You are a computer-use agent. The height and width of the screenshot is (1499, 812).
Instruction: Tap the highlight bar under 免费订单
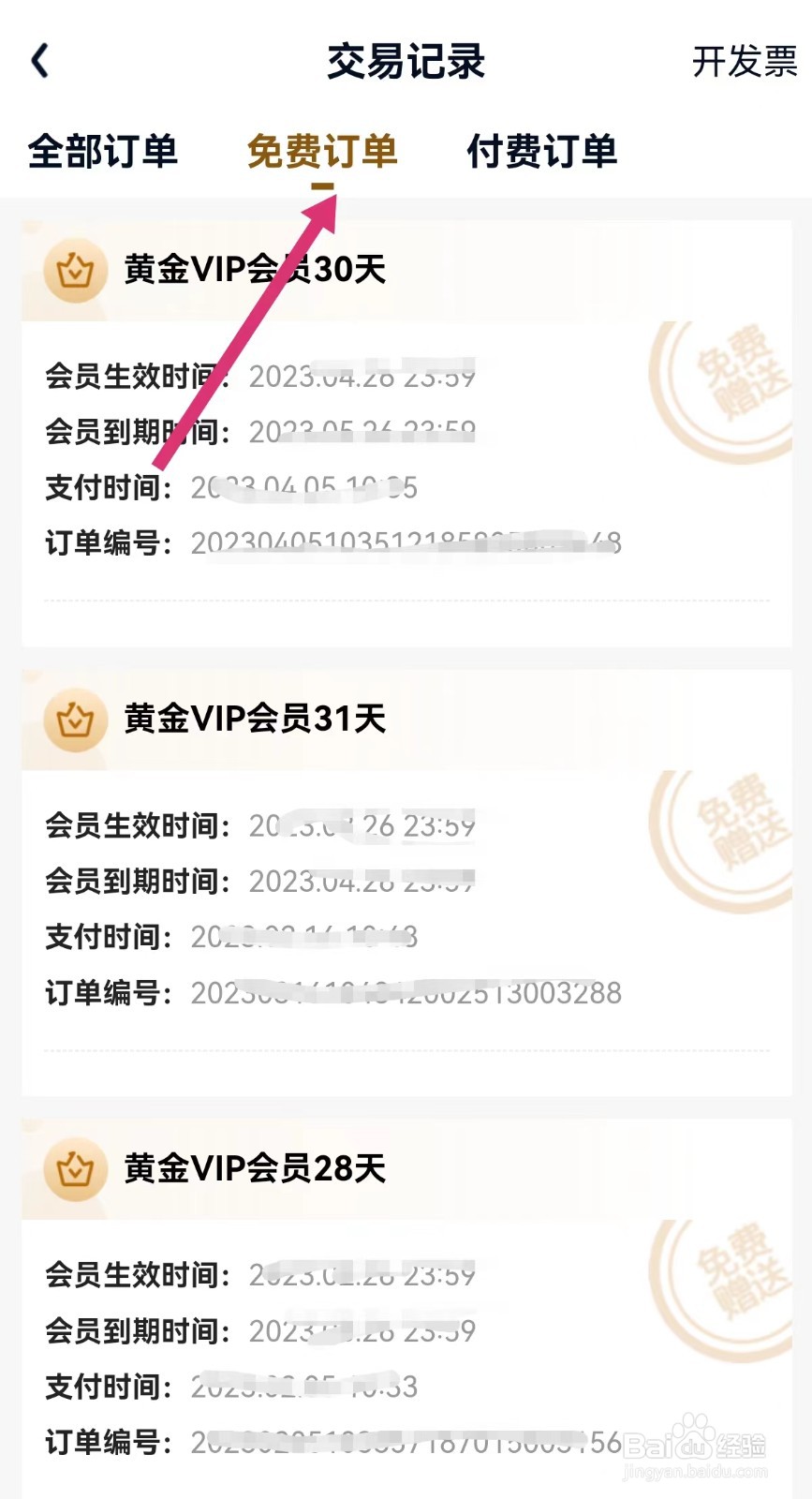(x=324, y=190)
